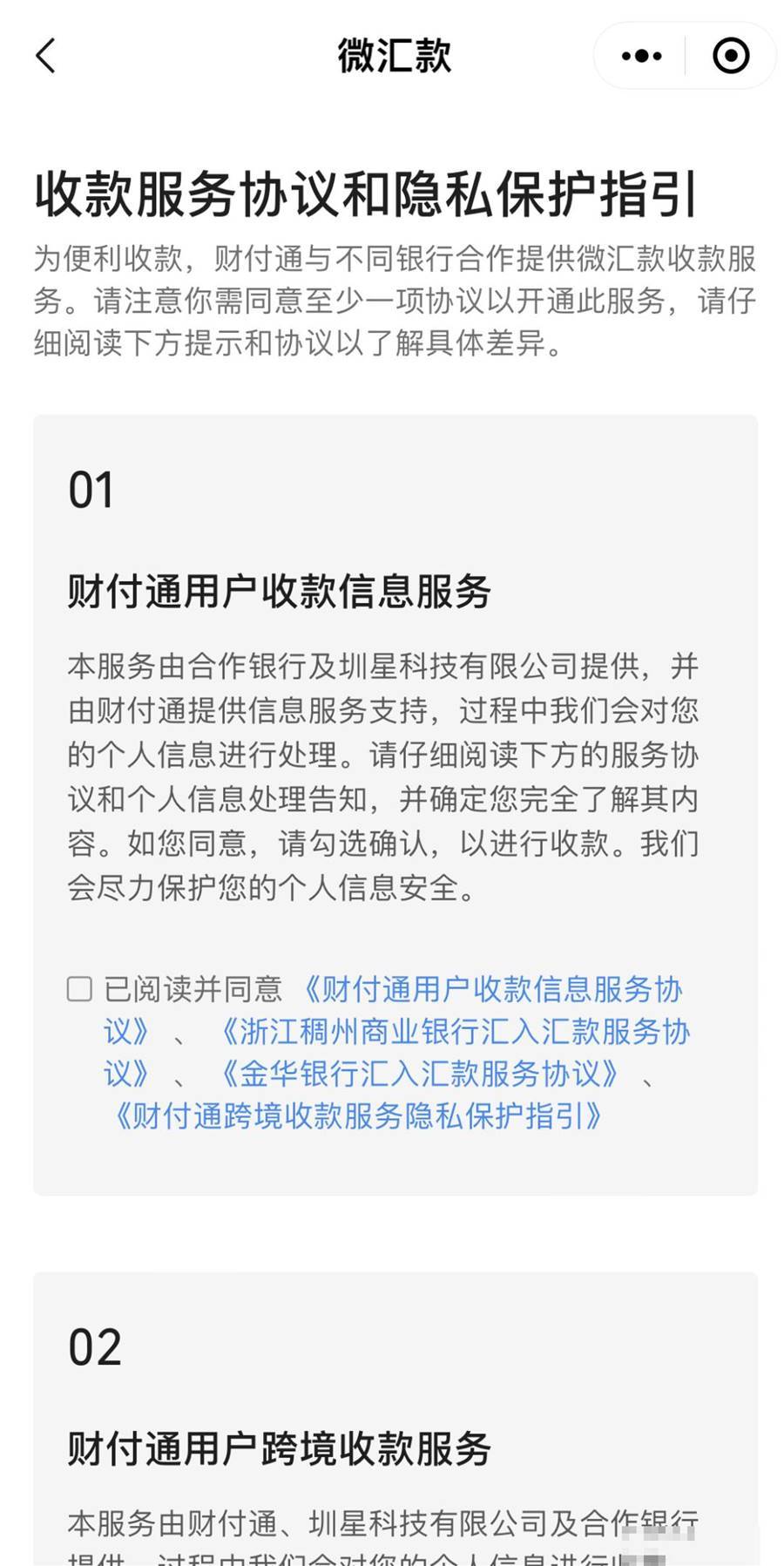Screen dimensions: 784x1566
Task: Open 《金华银行汇入汇款服务协议》 link
Action: click(418, 1074)
